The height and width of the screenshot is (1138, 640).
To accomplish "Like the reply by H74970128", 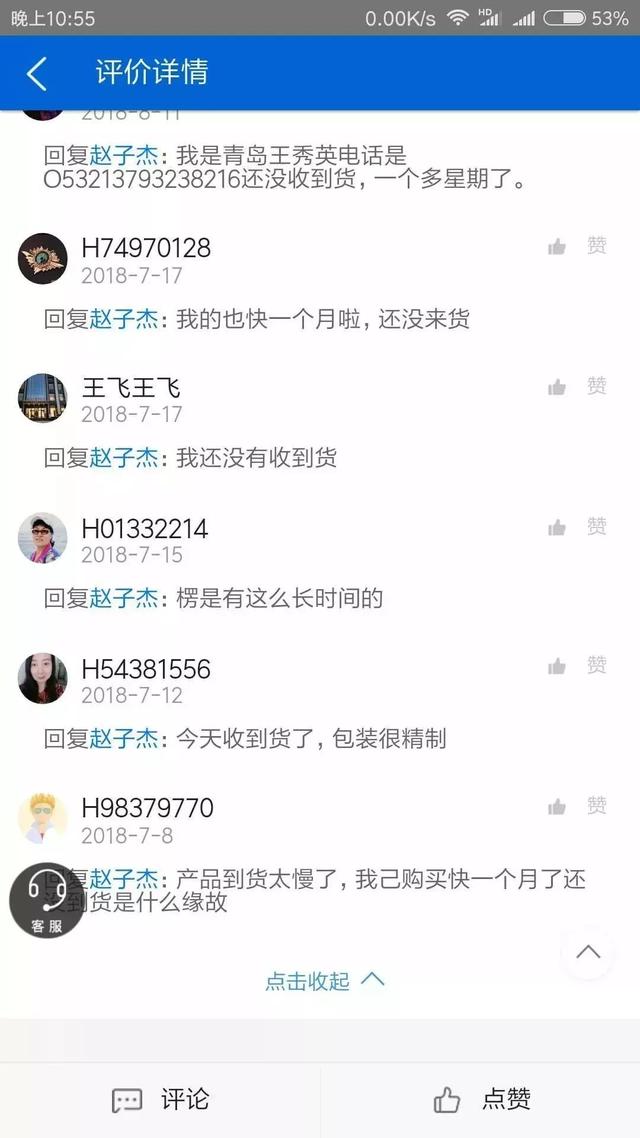I will click(577, 246).
